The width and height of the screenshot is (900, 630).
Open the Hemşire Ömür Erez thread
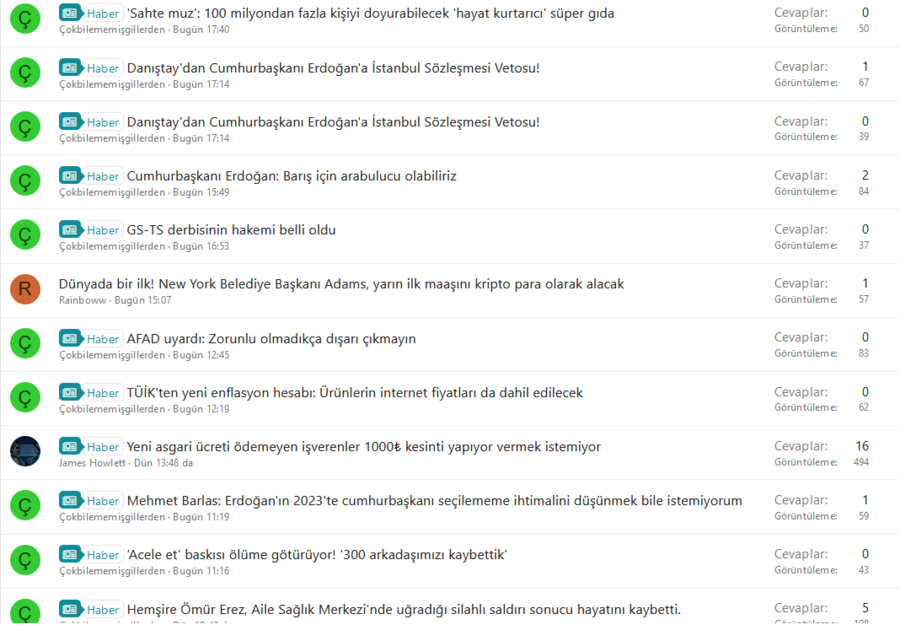pyautogui.click(x=403, y=609)
